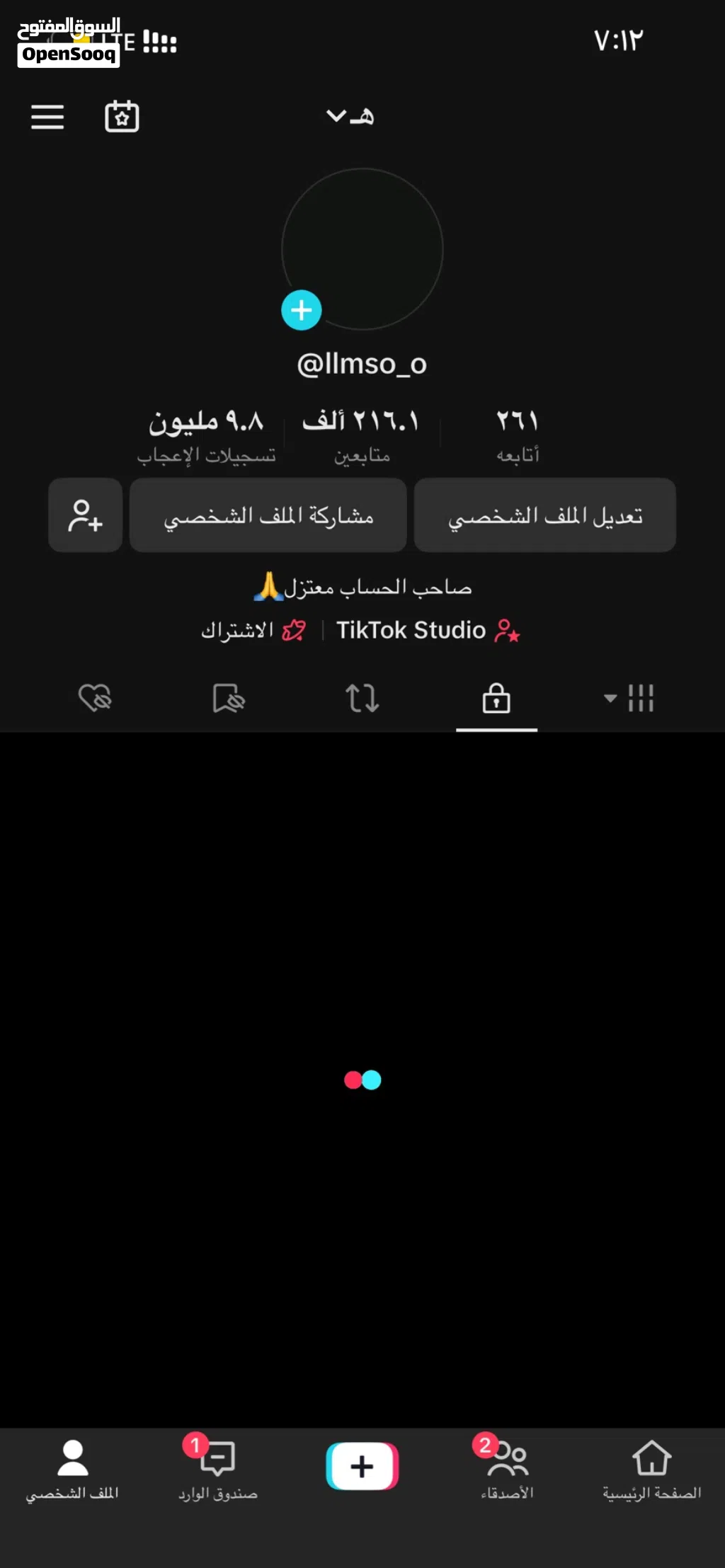
Task: Select the private lock tab
Action: click(x=496, y=699)
